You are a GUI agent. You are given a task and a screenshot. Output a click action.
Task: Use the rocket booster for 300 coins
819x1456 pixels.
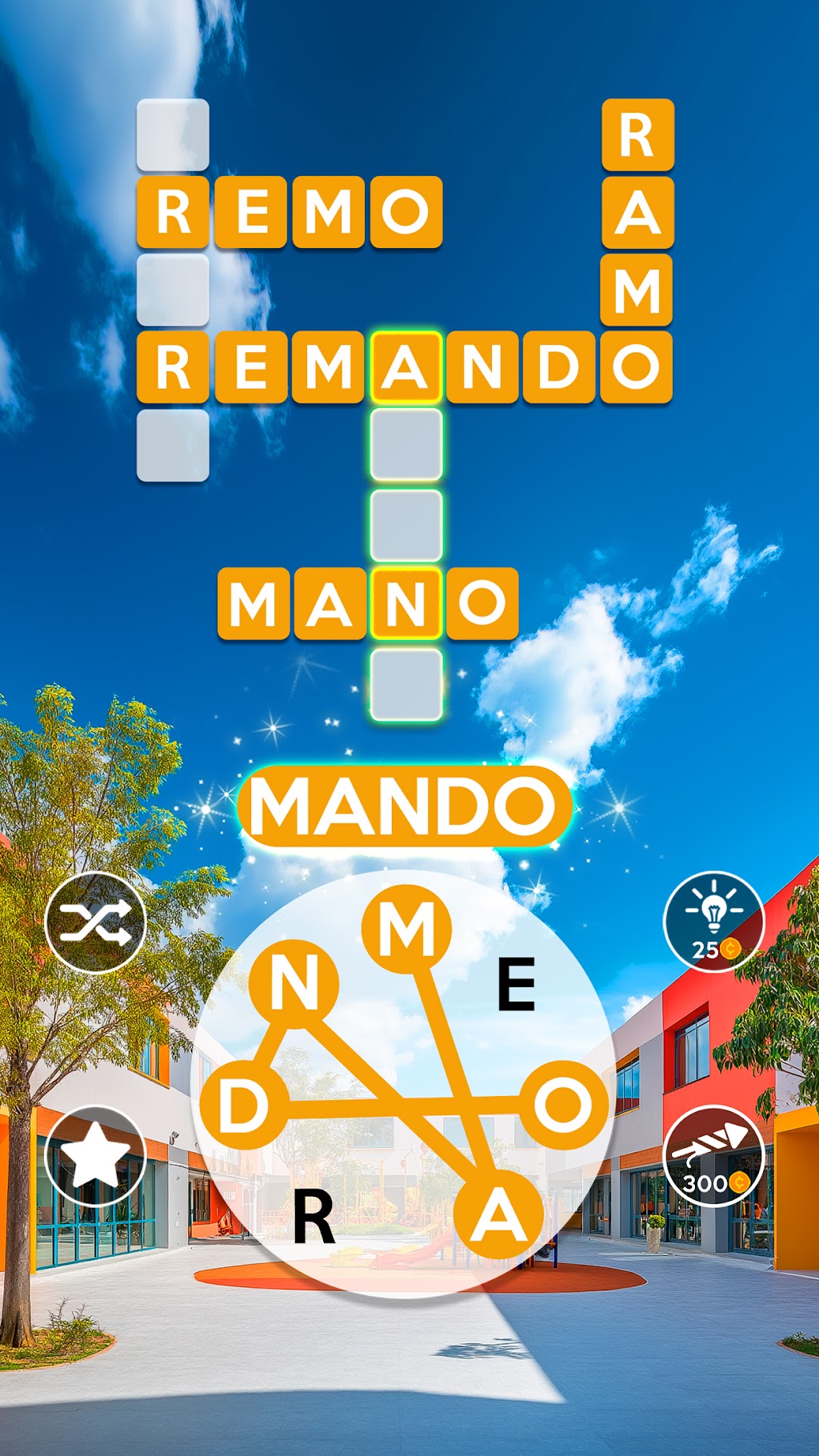pos(713,1156)
